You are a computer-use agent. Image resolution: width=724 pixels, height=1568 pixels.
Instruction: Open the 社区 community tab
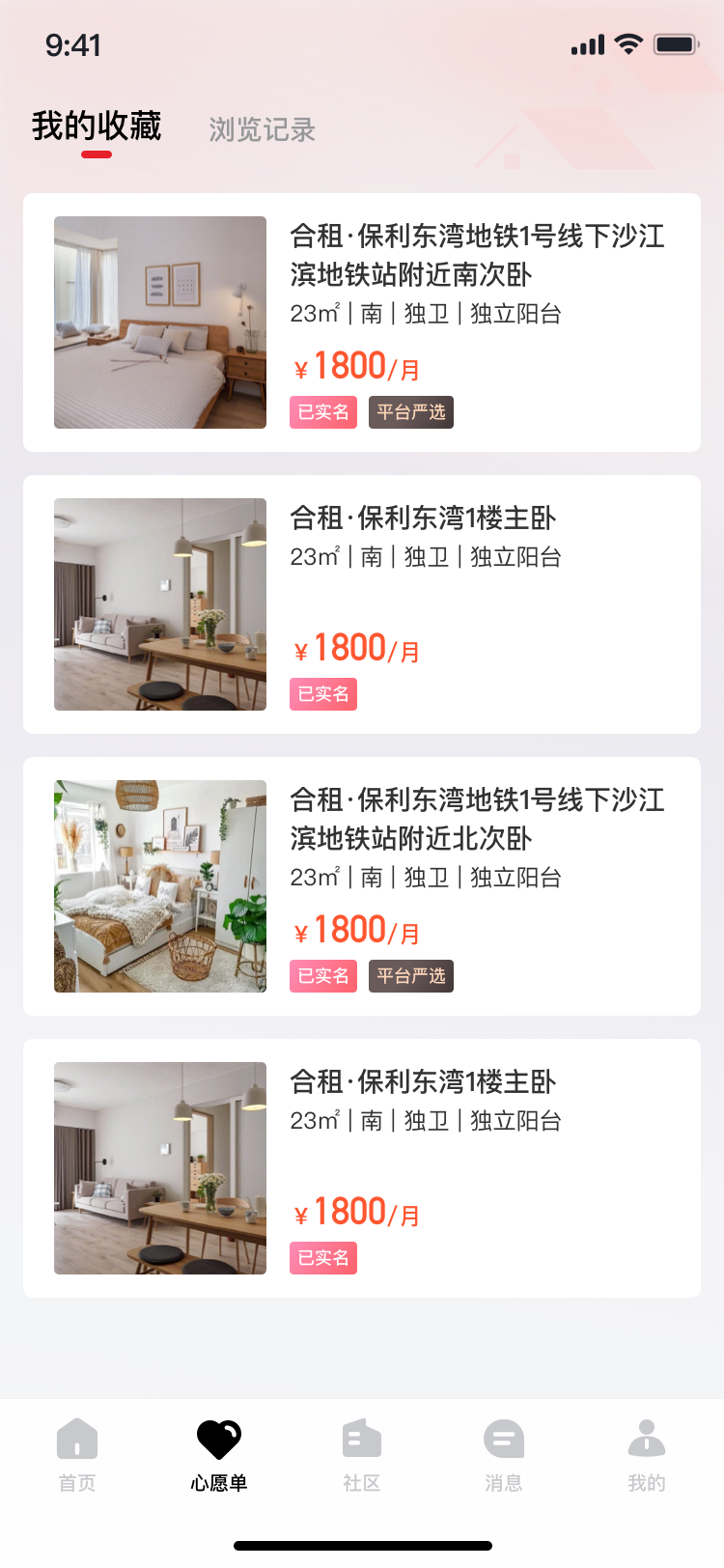tap(362, 1454)
